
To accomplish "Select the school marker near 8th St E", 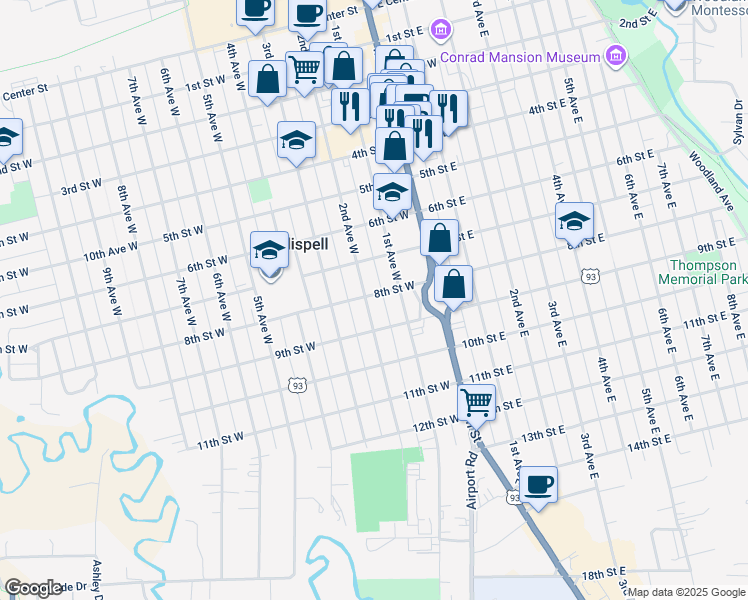I will tap(575, 220).
